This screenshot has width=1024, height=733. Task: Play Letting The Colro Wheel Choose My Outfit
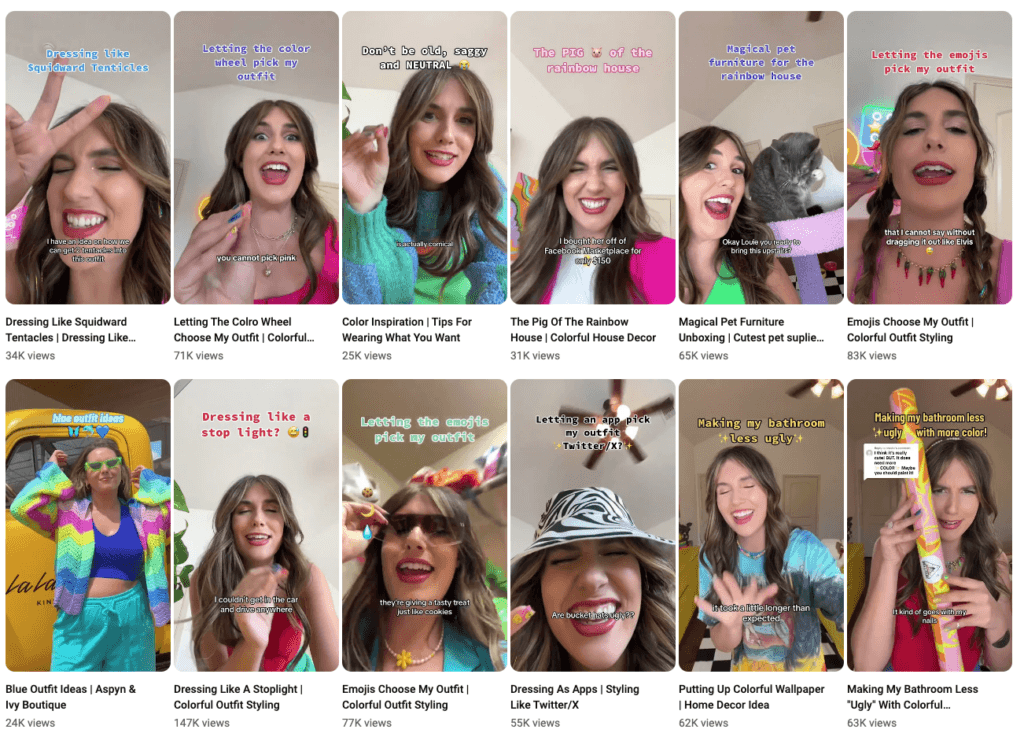pos(256,157)
